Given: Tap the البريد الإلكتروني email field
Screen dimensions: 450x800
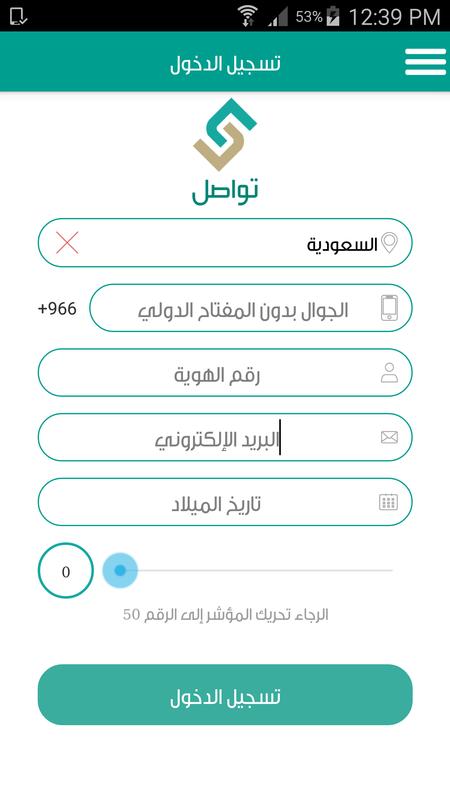Looking at the screenshot, I should coord(225,437).
